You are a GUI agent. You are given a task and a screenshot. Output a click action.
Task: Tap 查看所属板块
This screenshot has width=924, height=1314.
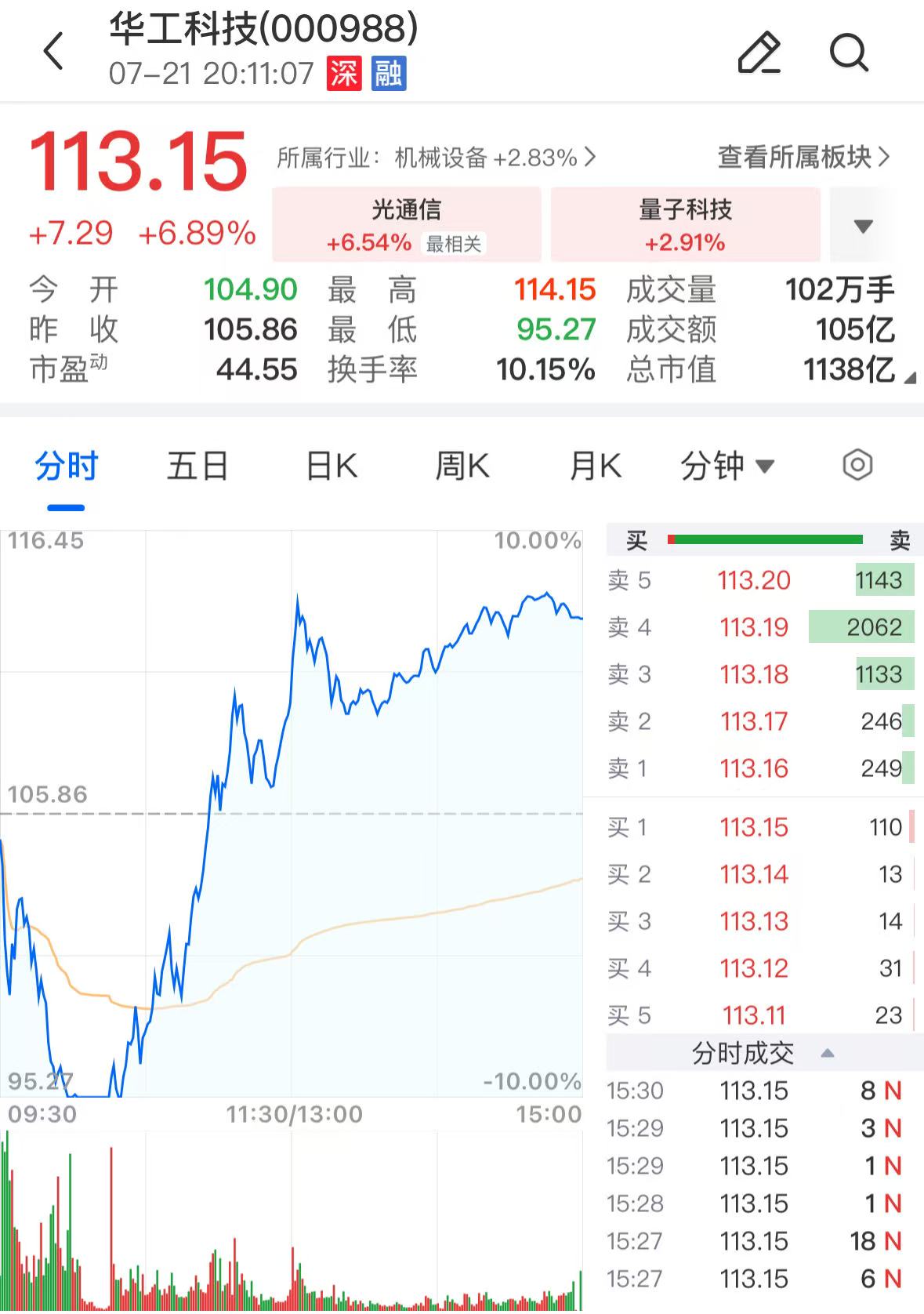click(x=804, y=157)
